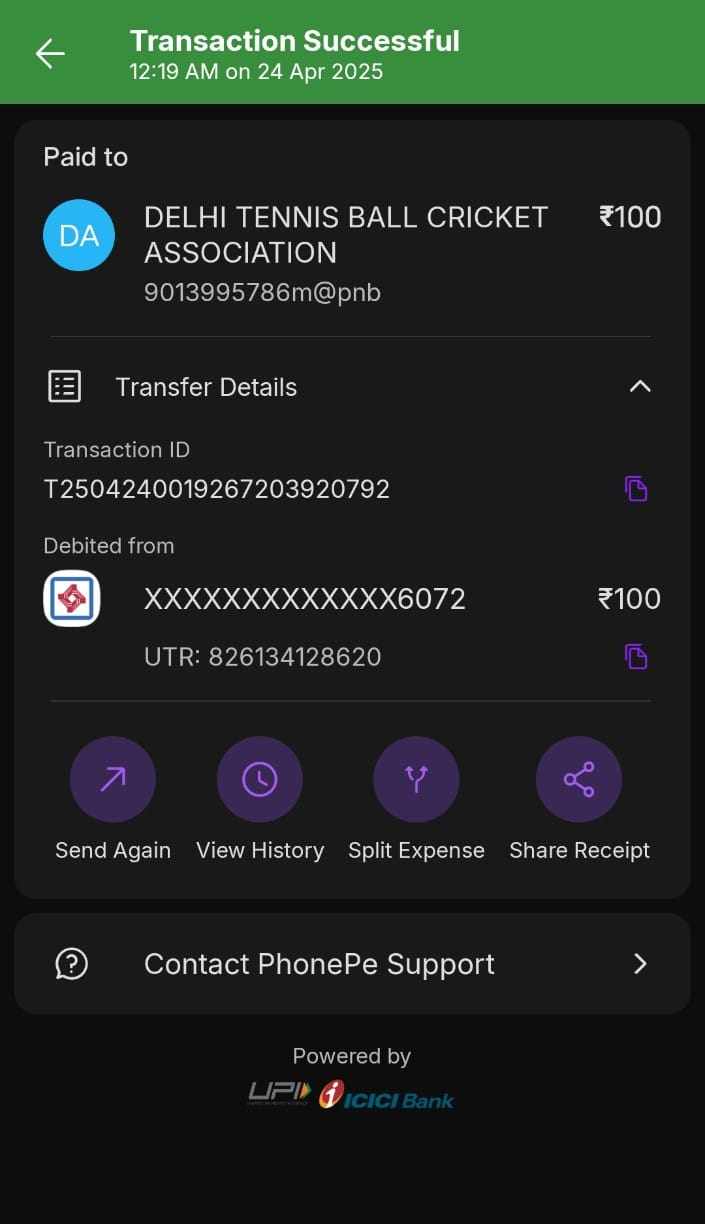Tap Send Again button
The height and width of the screenshot is (1224, 705).
click(113, 780)
